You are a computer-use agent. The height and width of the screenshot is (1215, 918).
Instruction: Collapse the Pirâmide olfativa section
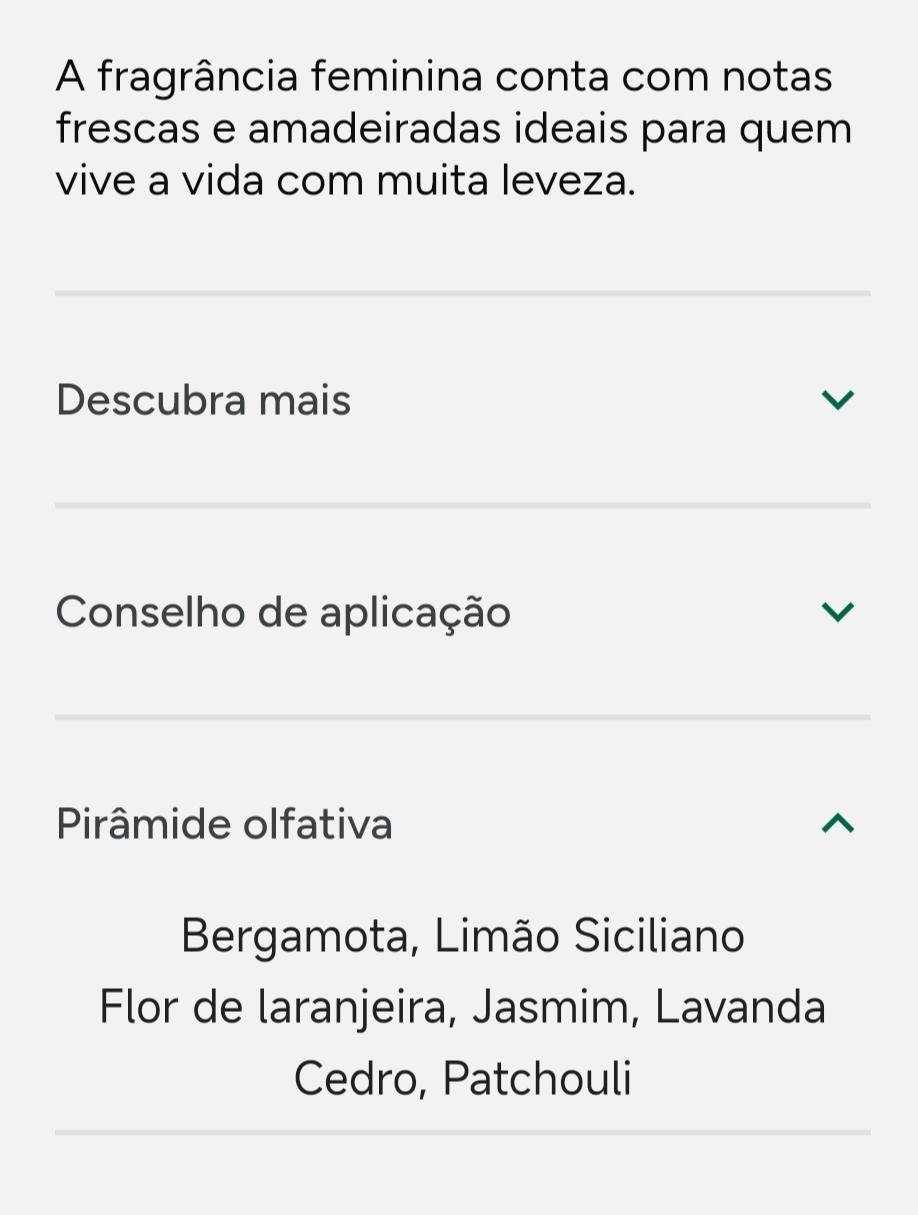837,824
